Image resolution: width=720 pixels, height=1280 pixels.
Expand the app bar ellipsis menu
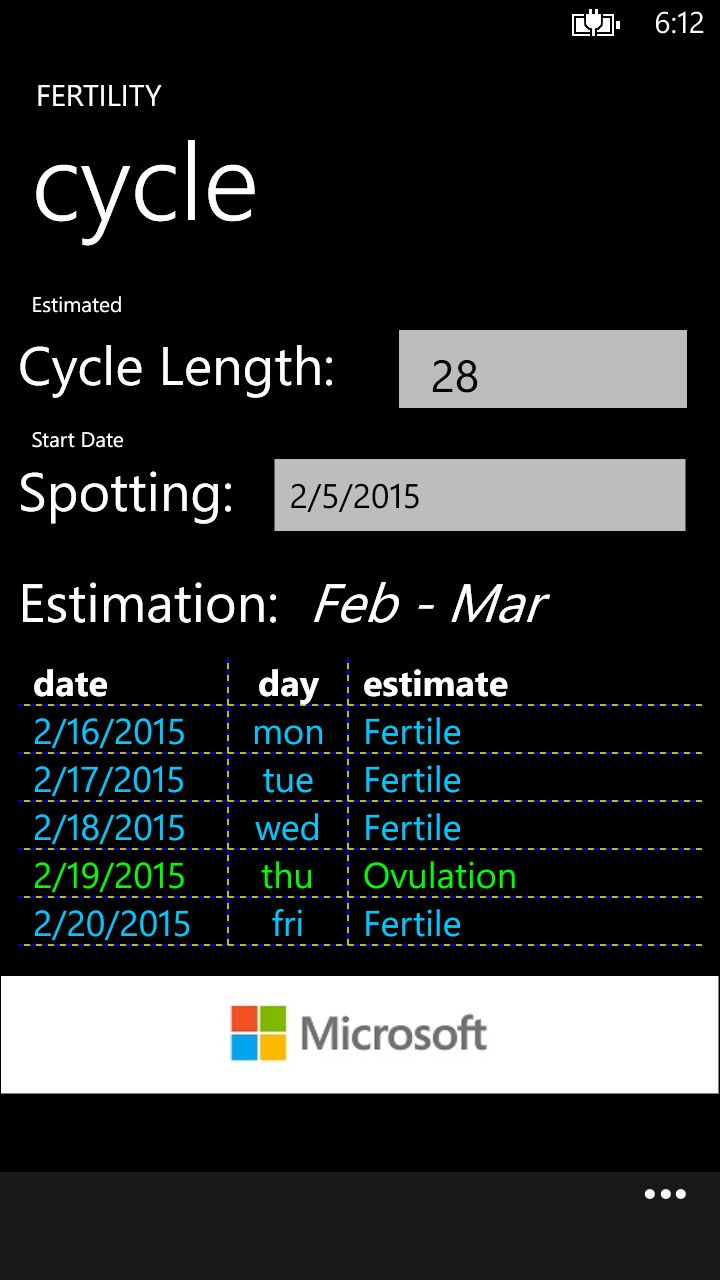point(665,1194)
